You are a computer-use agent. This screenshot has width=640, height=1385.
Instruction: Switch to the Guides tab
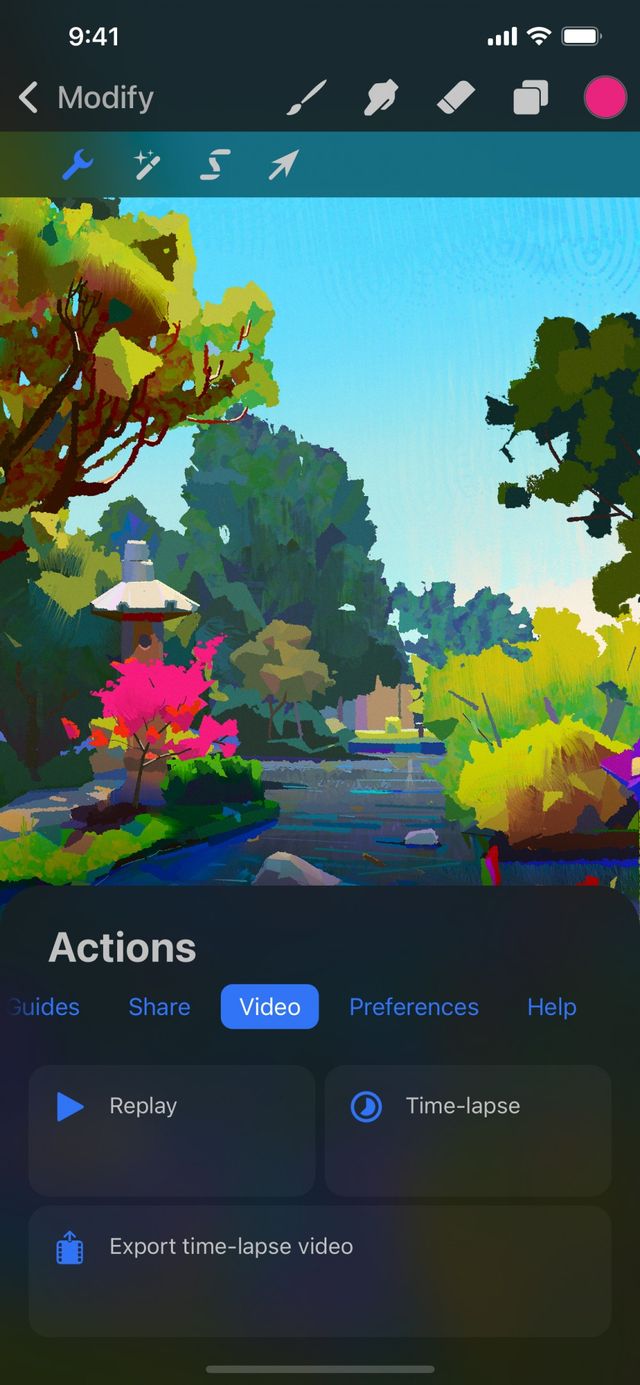click(45, 1007)
